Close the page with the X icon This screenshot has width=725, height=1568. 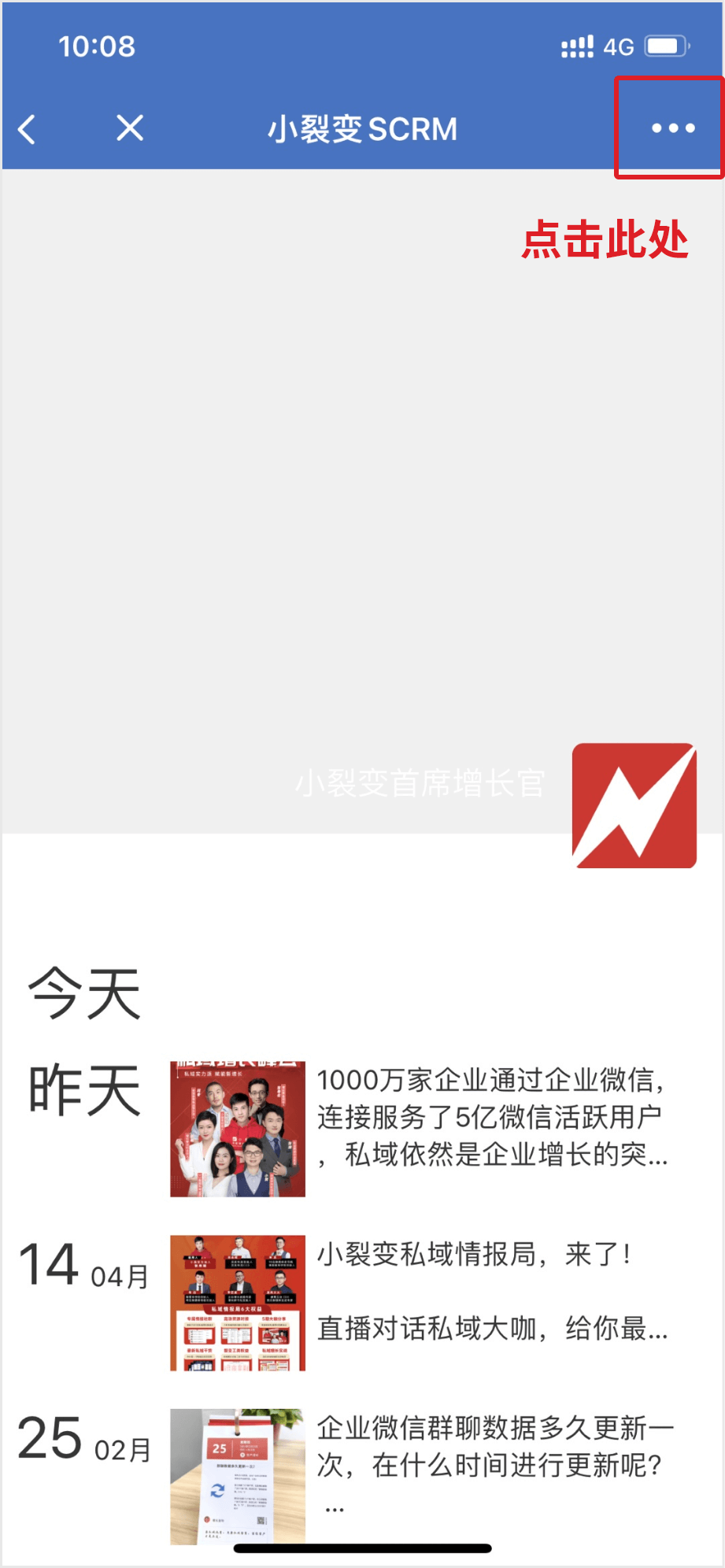[x=130, y=128]
